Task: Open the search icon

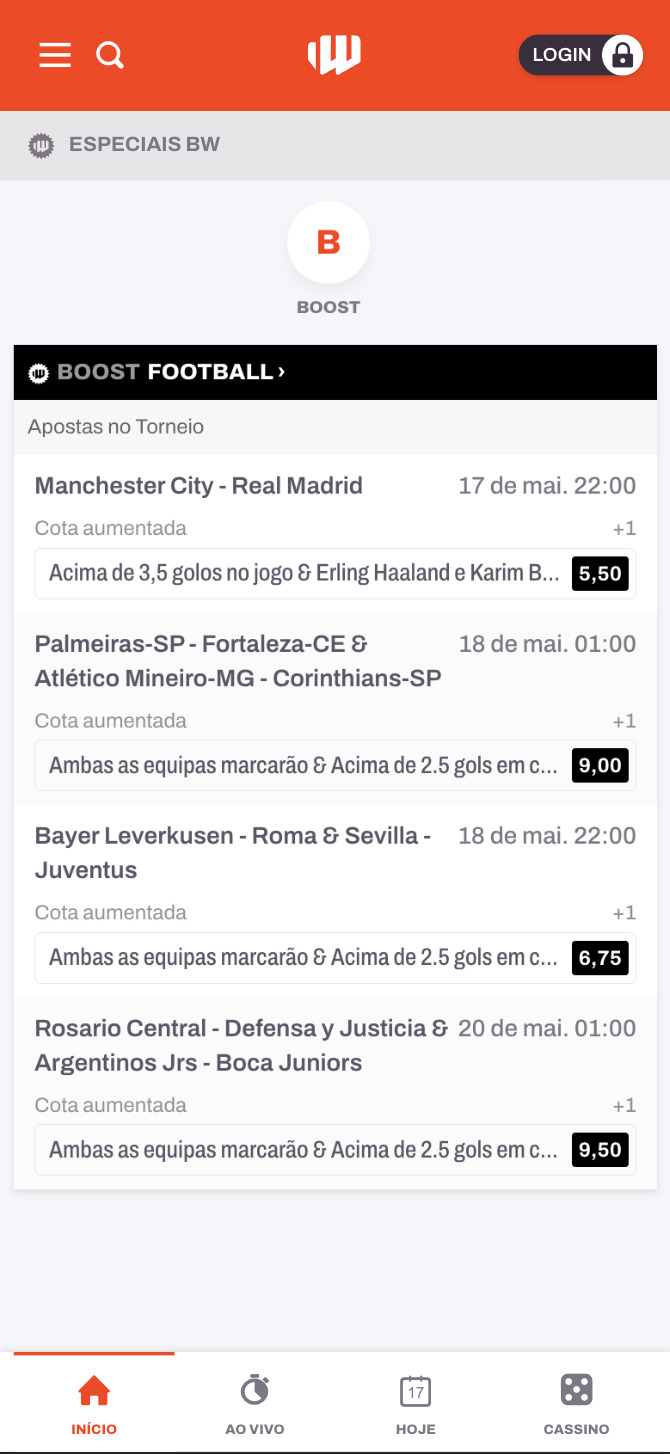Action: [x=110, y=55]
